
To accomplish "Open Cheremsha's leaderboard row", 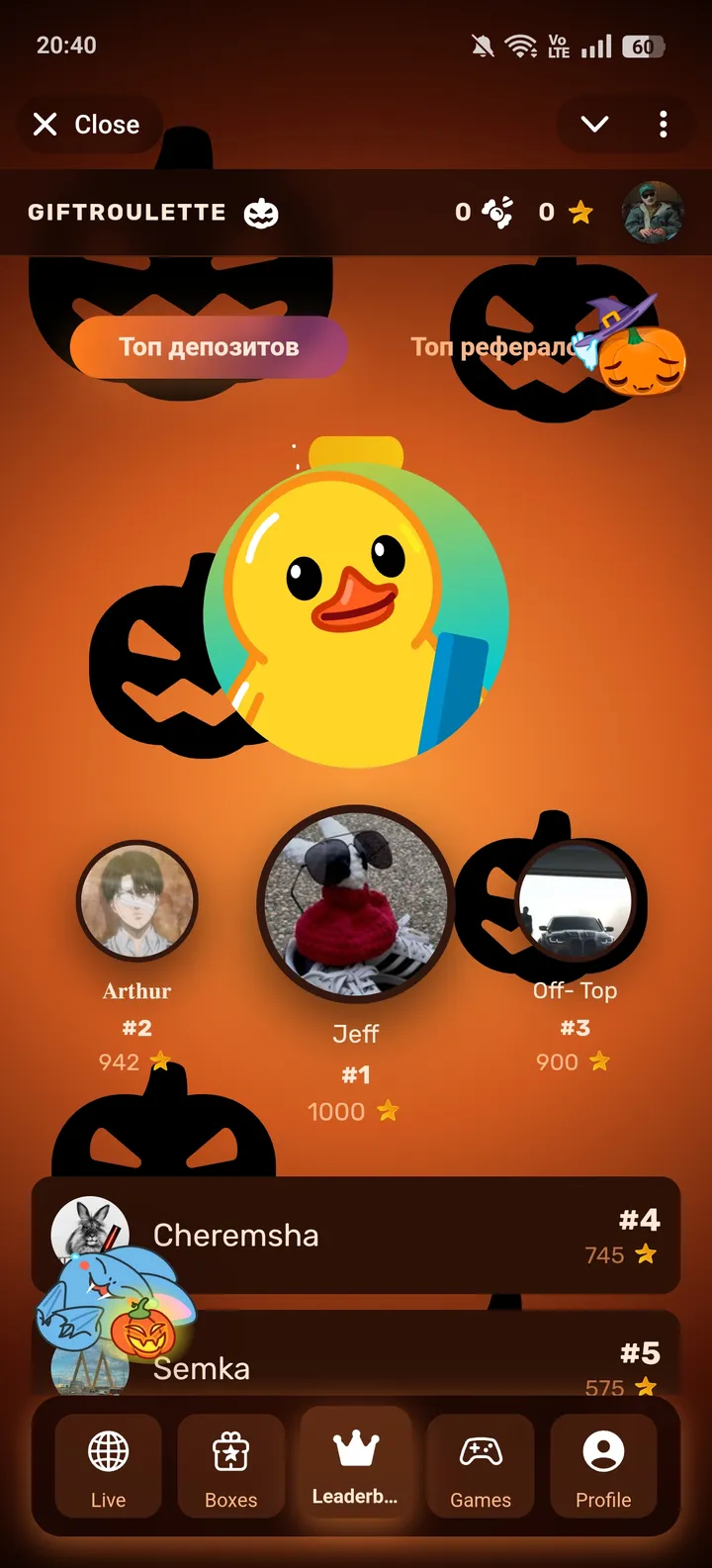I will [356, 1235].
